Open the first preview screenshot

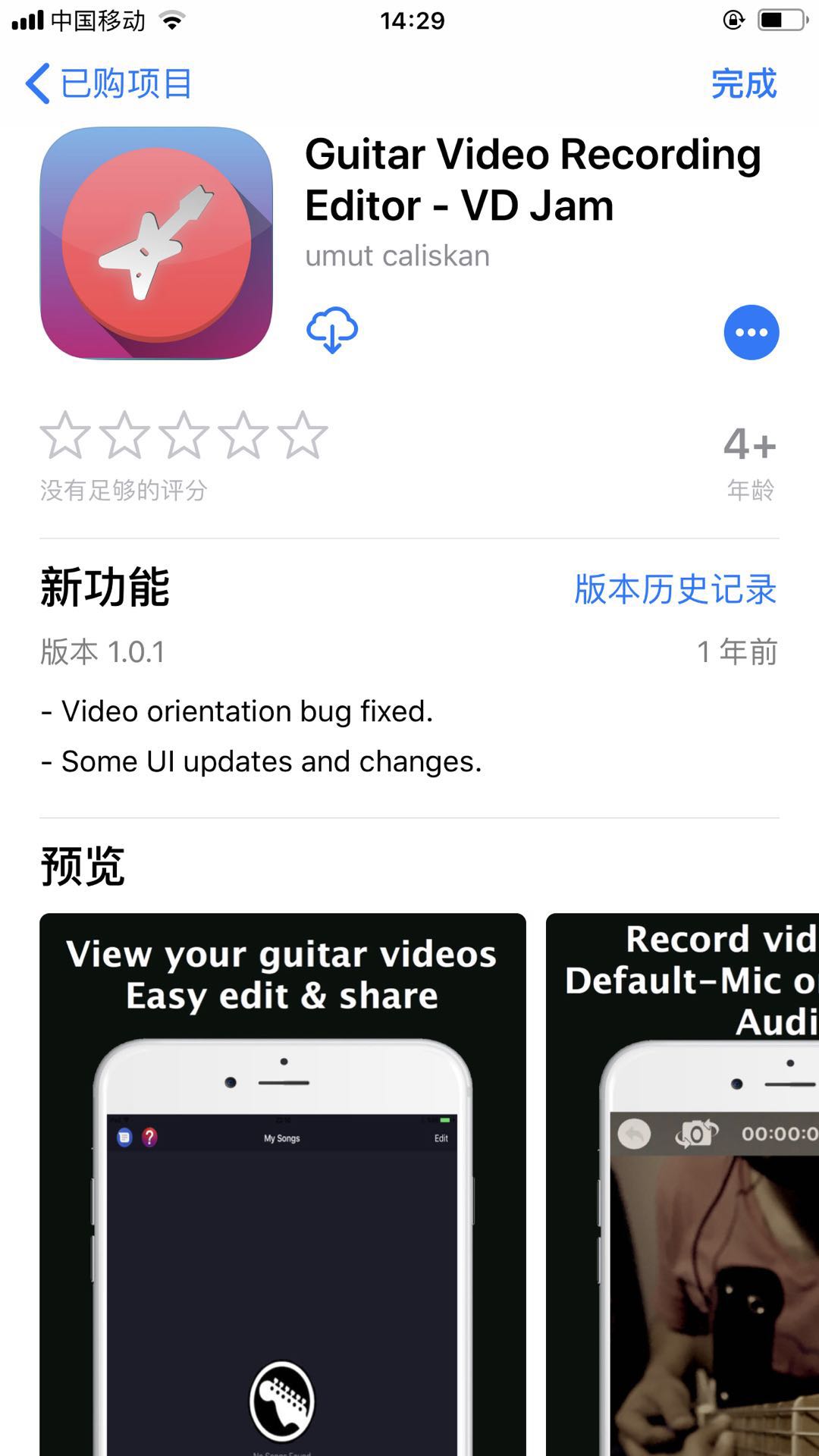coord(282,1183)
